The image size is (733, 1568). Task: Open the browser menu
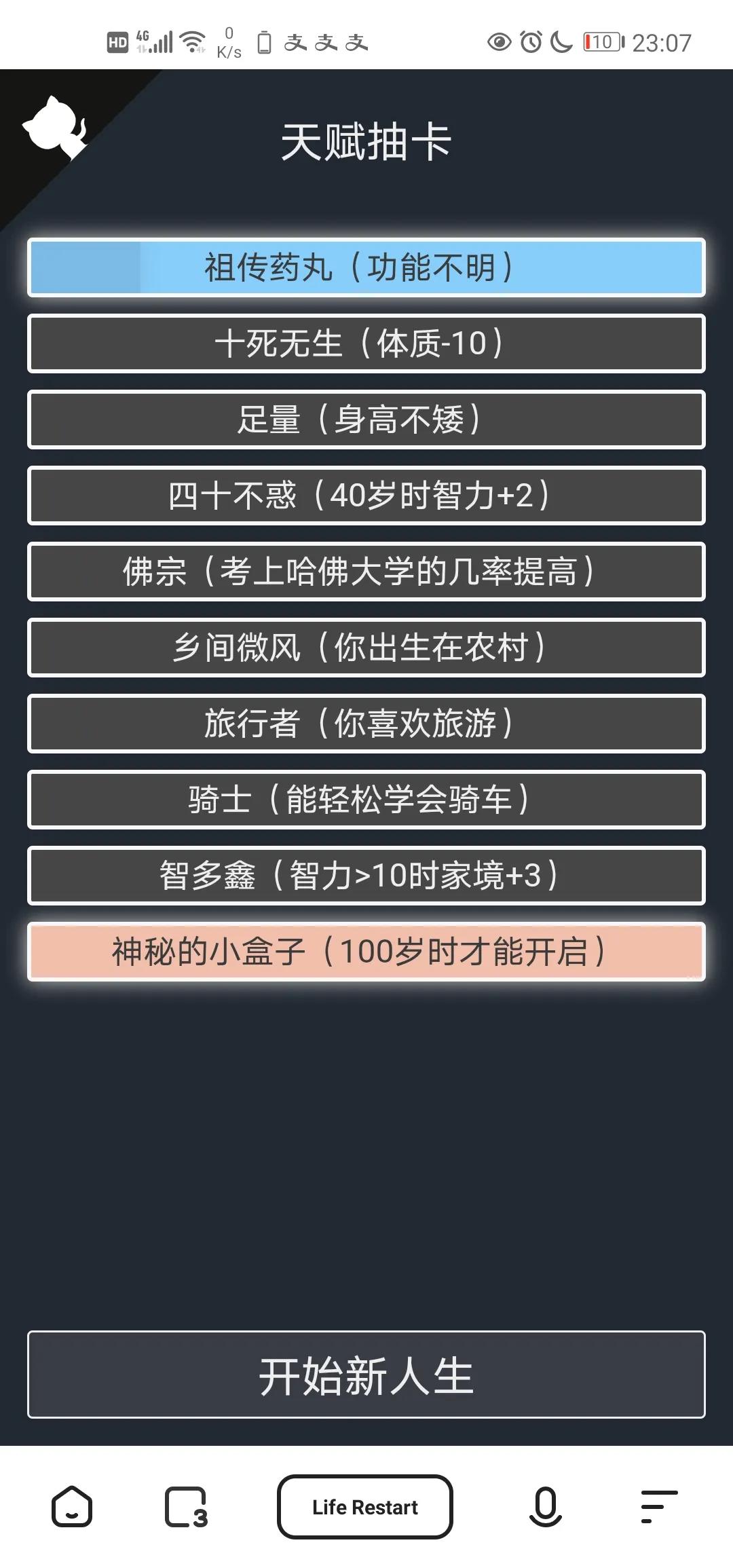tap(658, 1507)
